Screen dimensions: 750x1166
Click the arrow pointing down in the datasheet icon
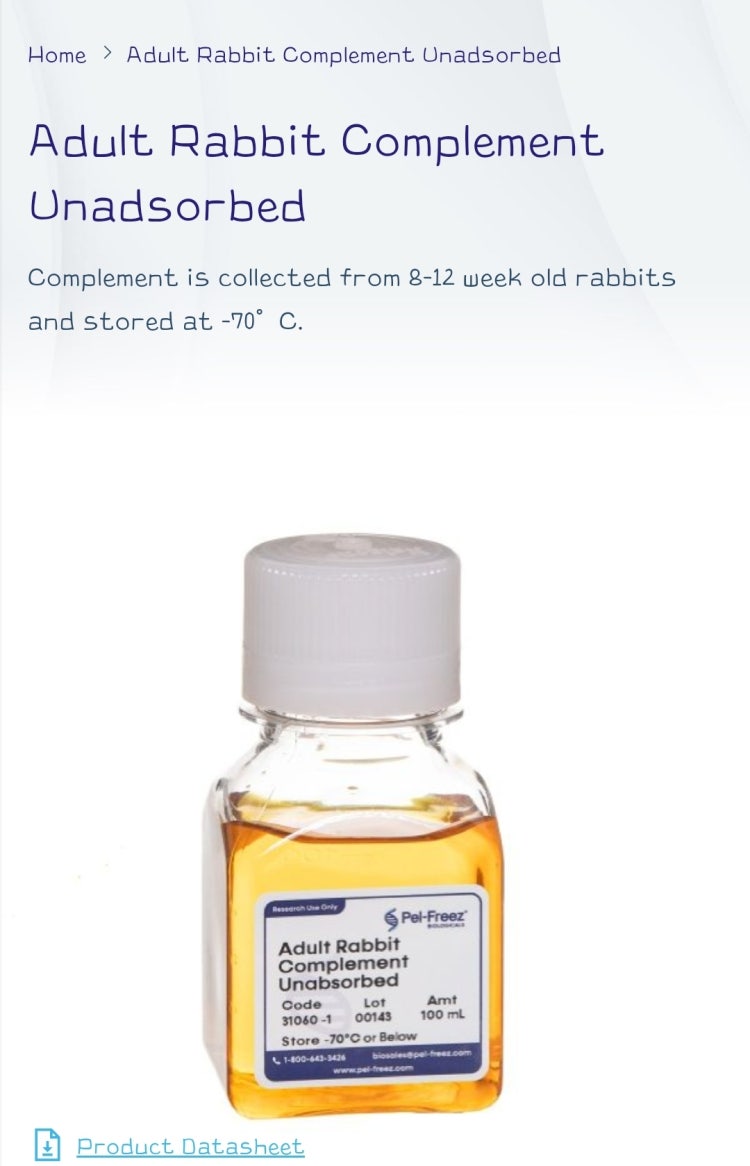tap(47, 1144)
